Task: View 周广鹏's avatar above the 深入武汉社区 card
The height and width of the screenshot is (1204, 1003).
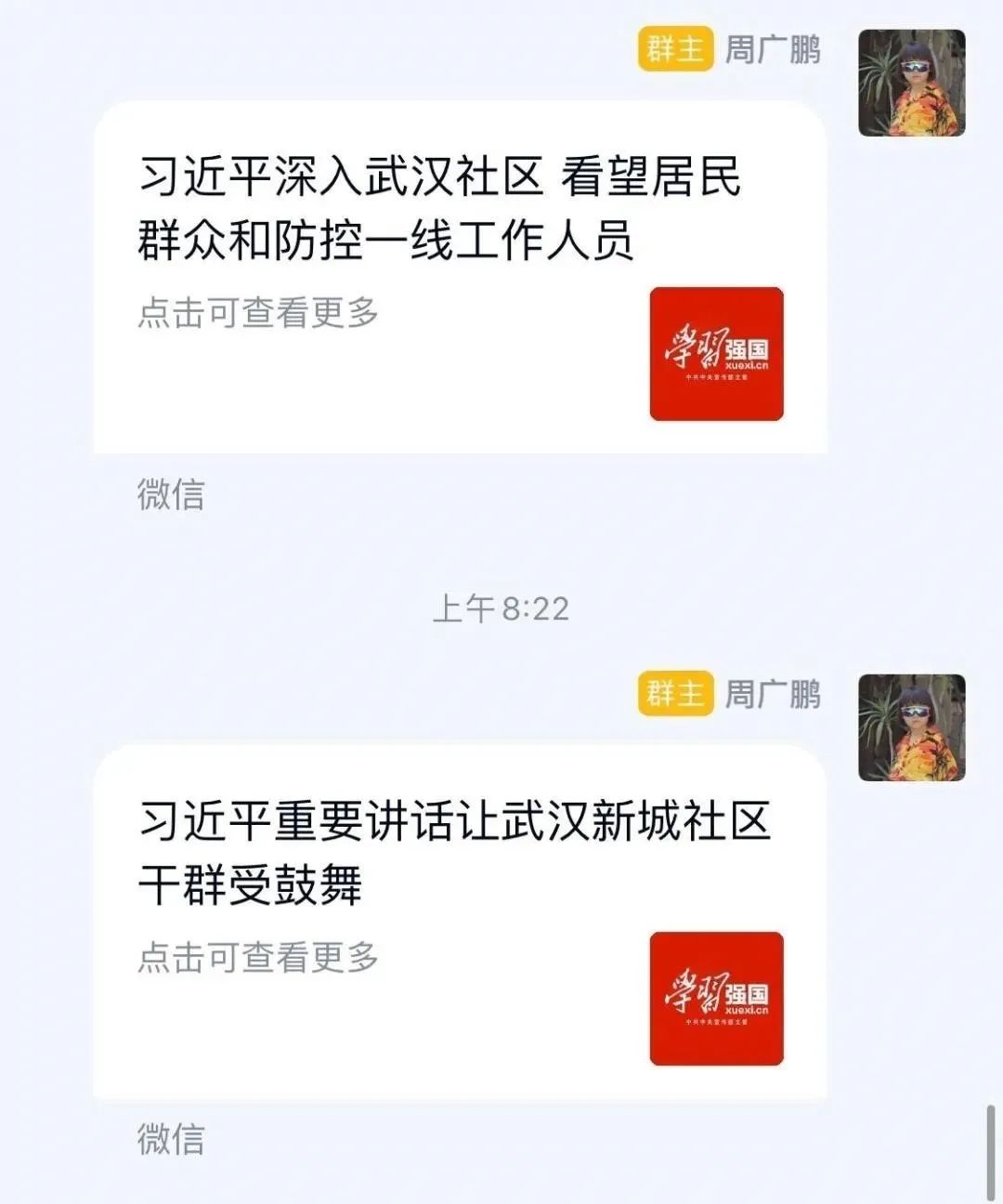Action: (910, 84)
